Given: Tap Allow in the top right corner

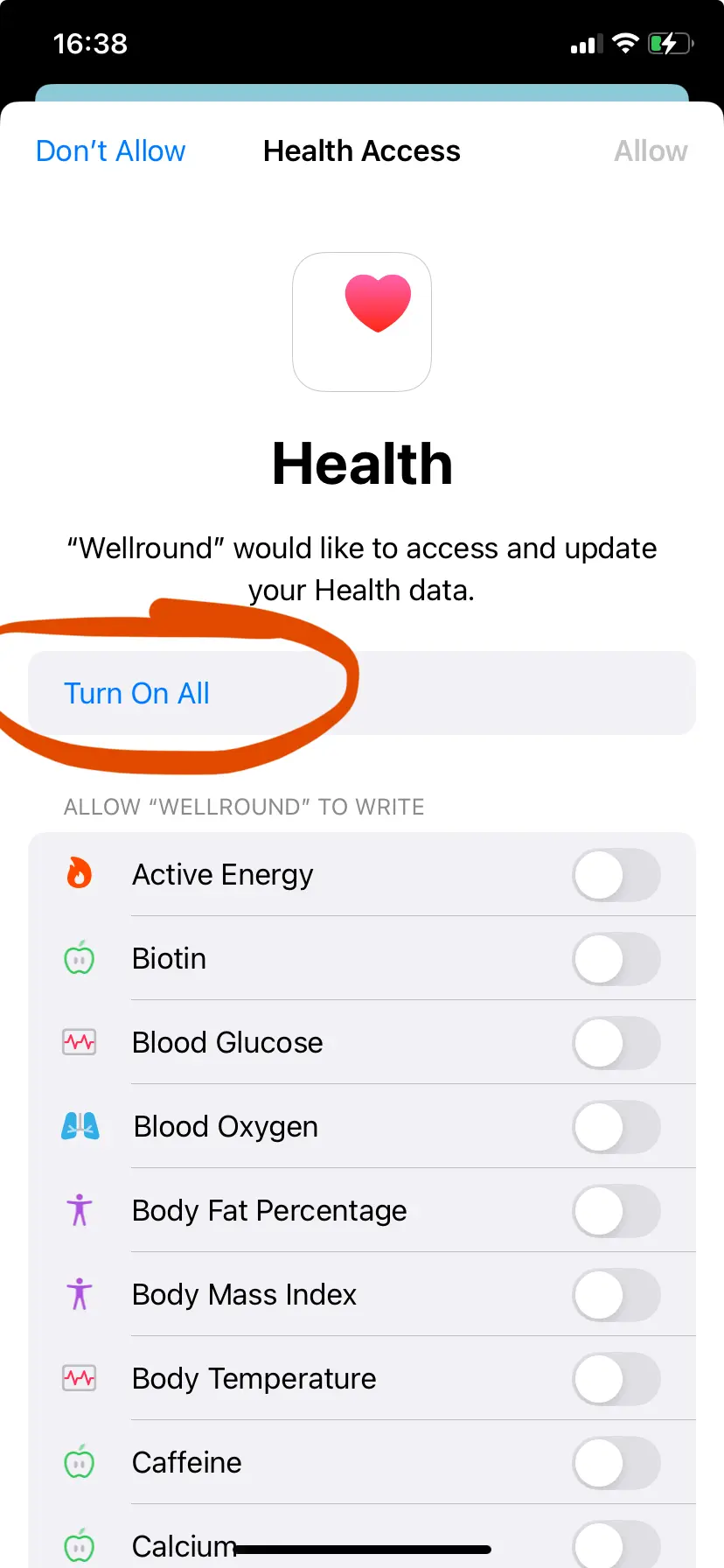Looking at the screenshot, I should (651, 150).
